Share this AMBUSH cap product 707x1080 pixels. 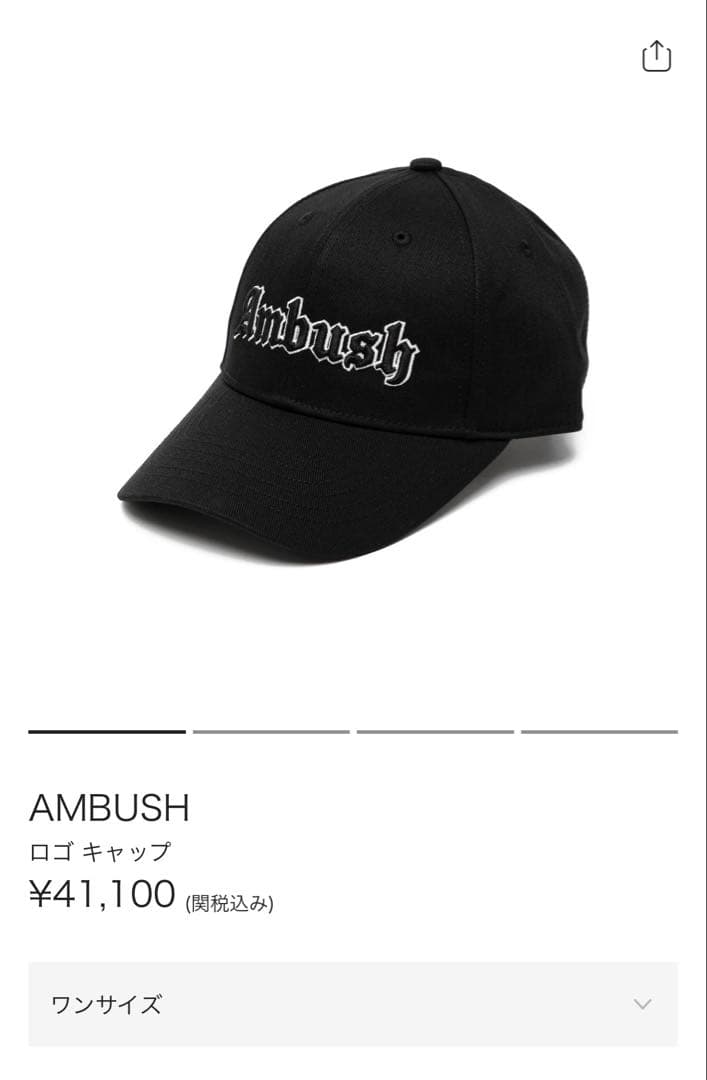pyautogui.click(x=656, y=56)
